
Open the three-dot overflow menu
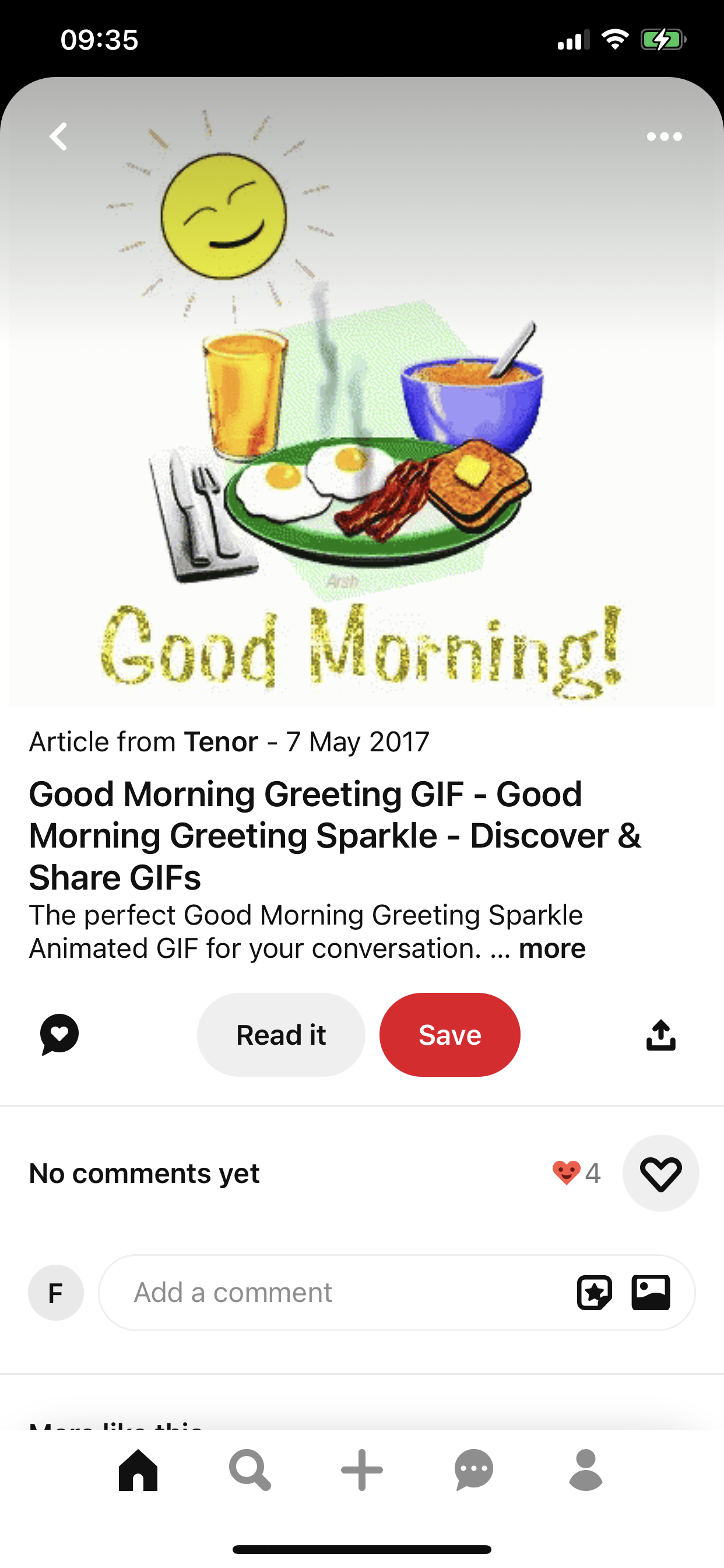click(x=664, y=136)
